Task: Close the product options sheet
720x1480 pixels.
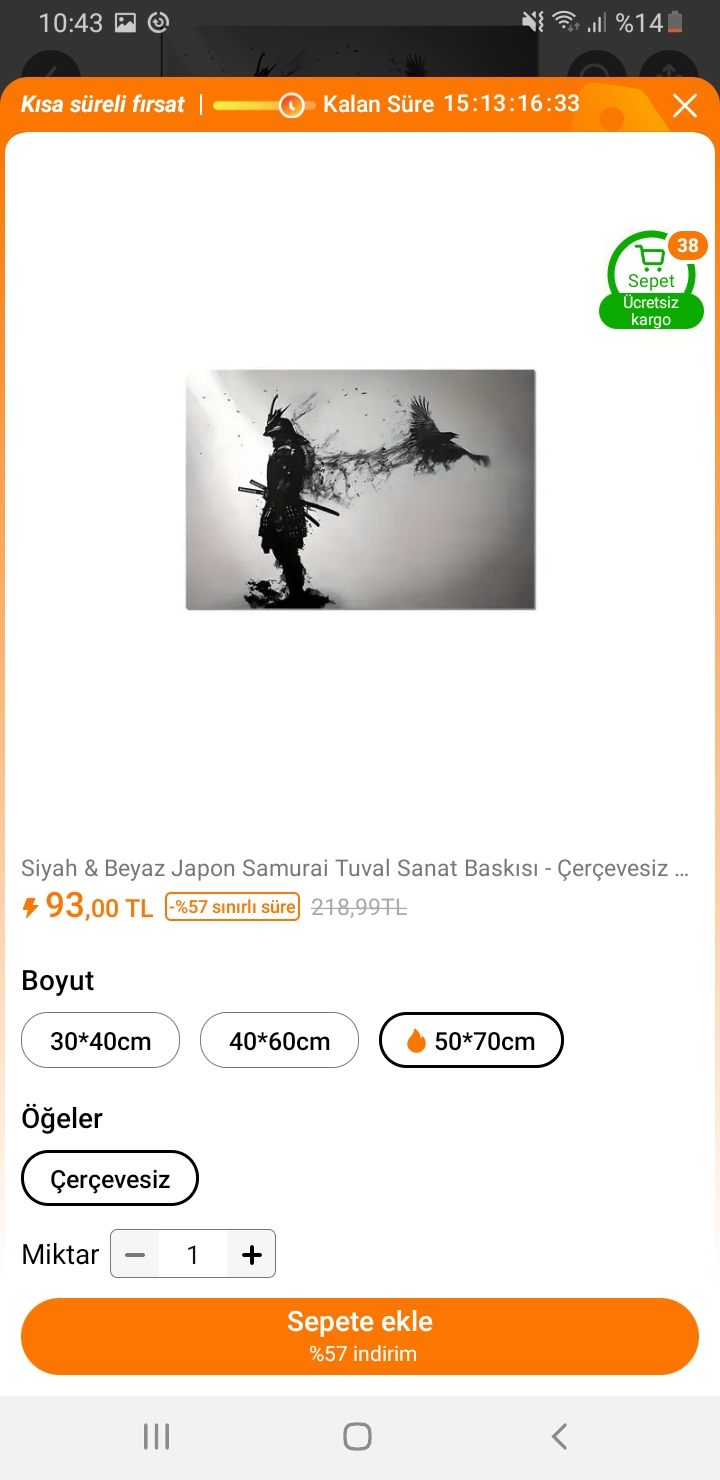Action: (x=685, y=105)
